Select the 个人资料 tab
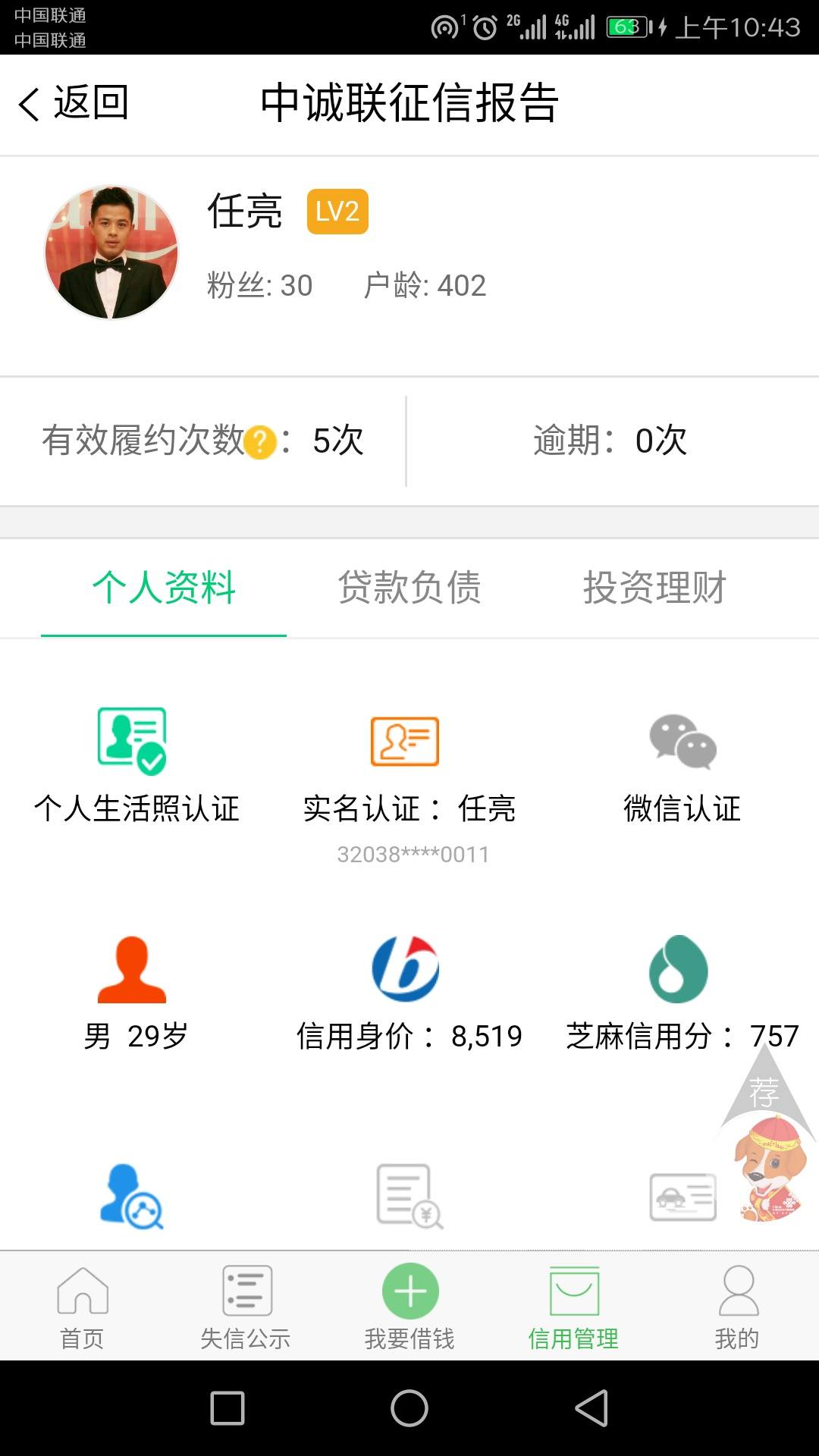The width and height of the screenshot is (819, 1456). tap(164, 588)
